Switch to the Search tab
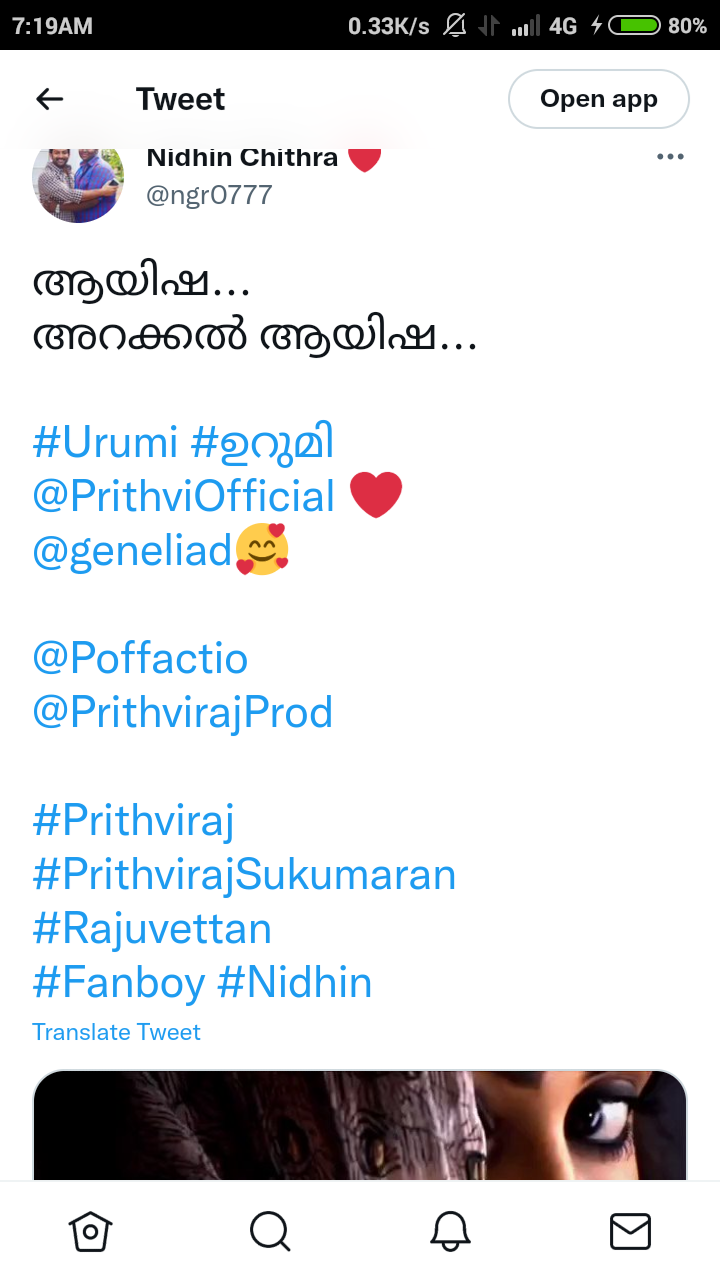 (270, 1232)
